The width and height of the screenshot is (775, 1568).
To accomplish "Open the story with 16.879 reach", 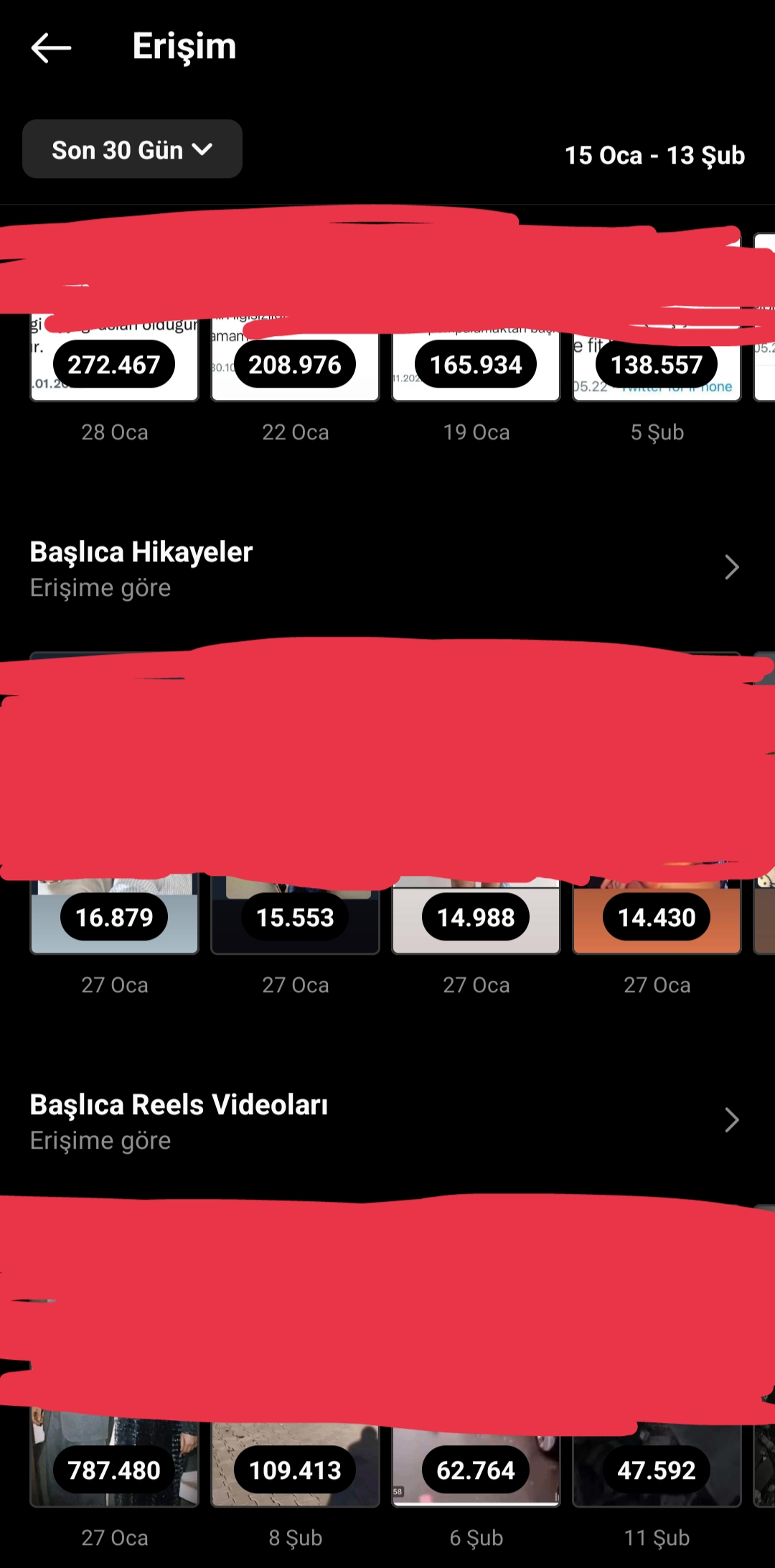I will tap(114, 803).
